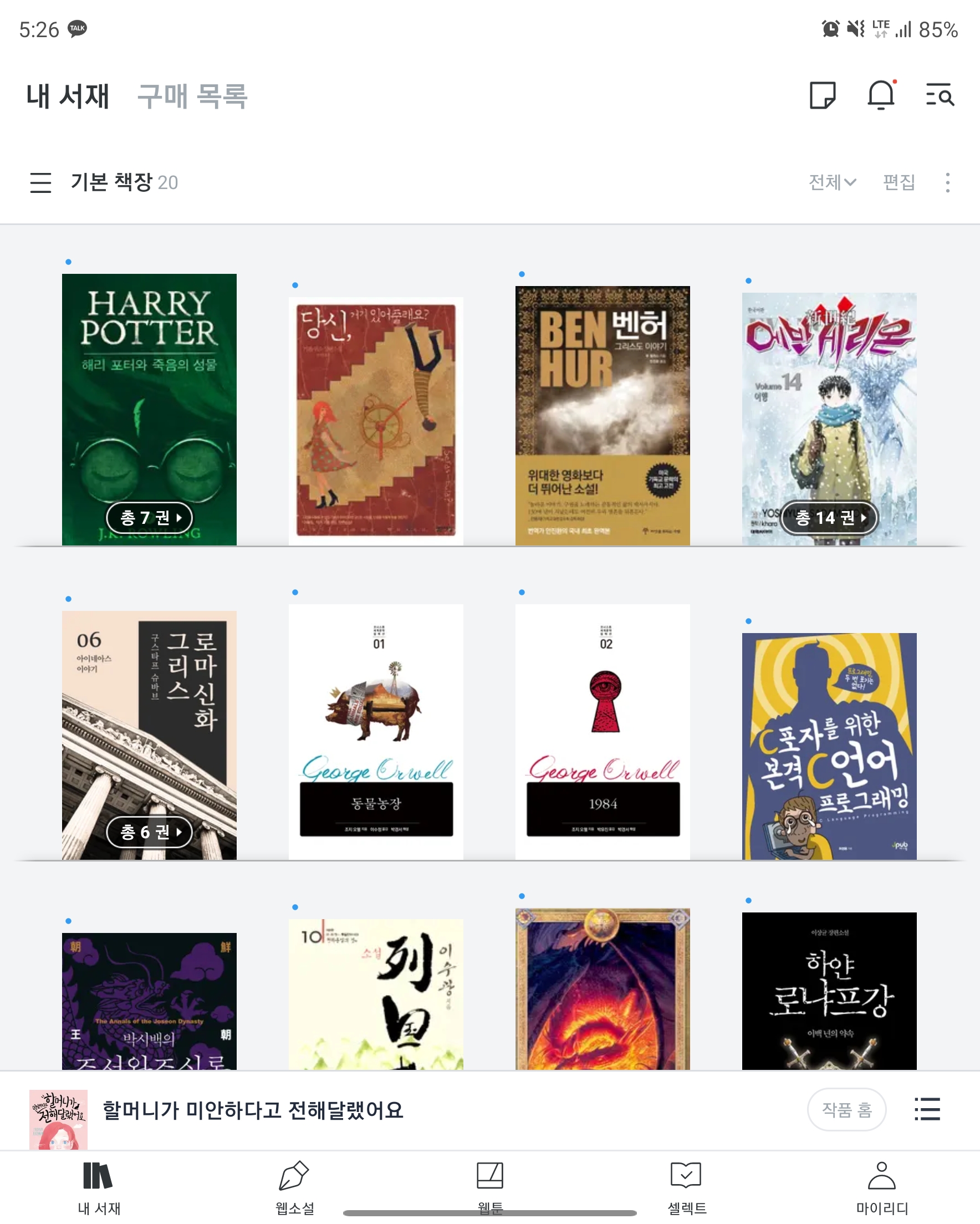This screenshot has width=980, height=1224.
Task: Open the 마이리디 tab
Action: [x=882, y=1186]
